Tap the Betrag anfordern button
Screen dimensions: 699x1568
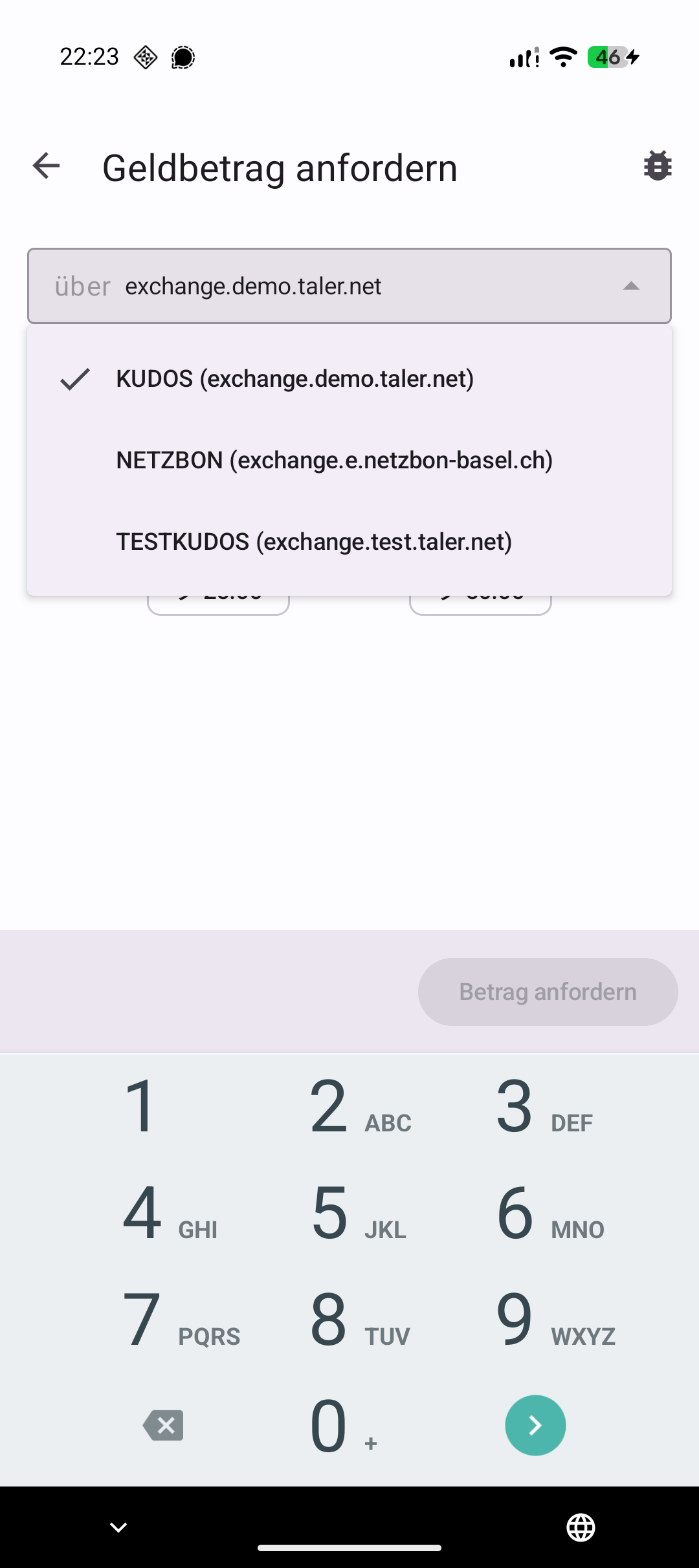548,992
